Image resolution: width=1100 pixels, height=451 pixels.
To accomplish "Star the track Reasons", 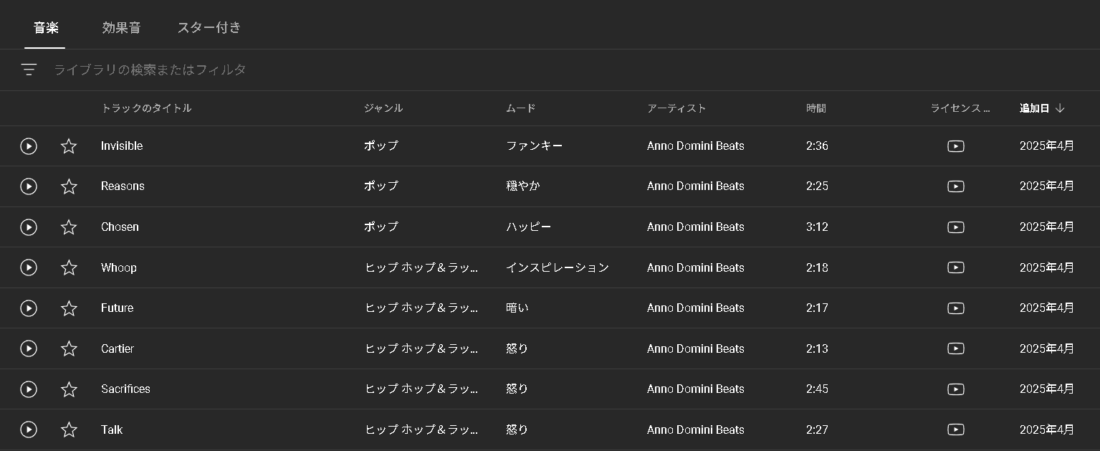I will pos(69,187).
